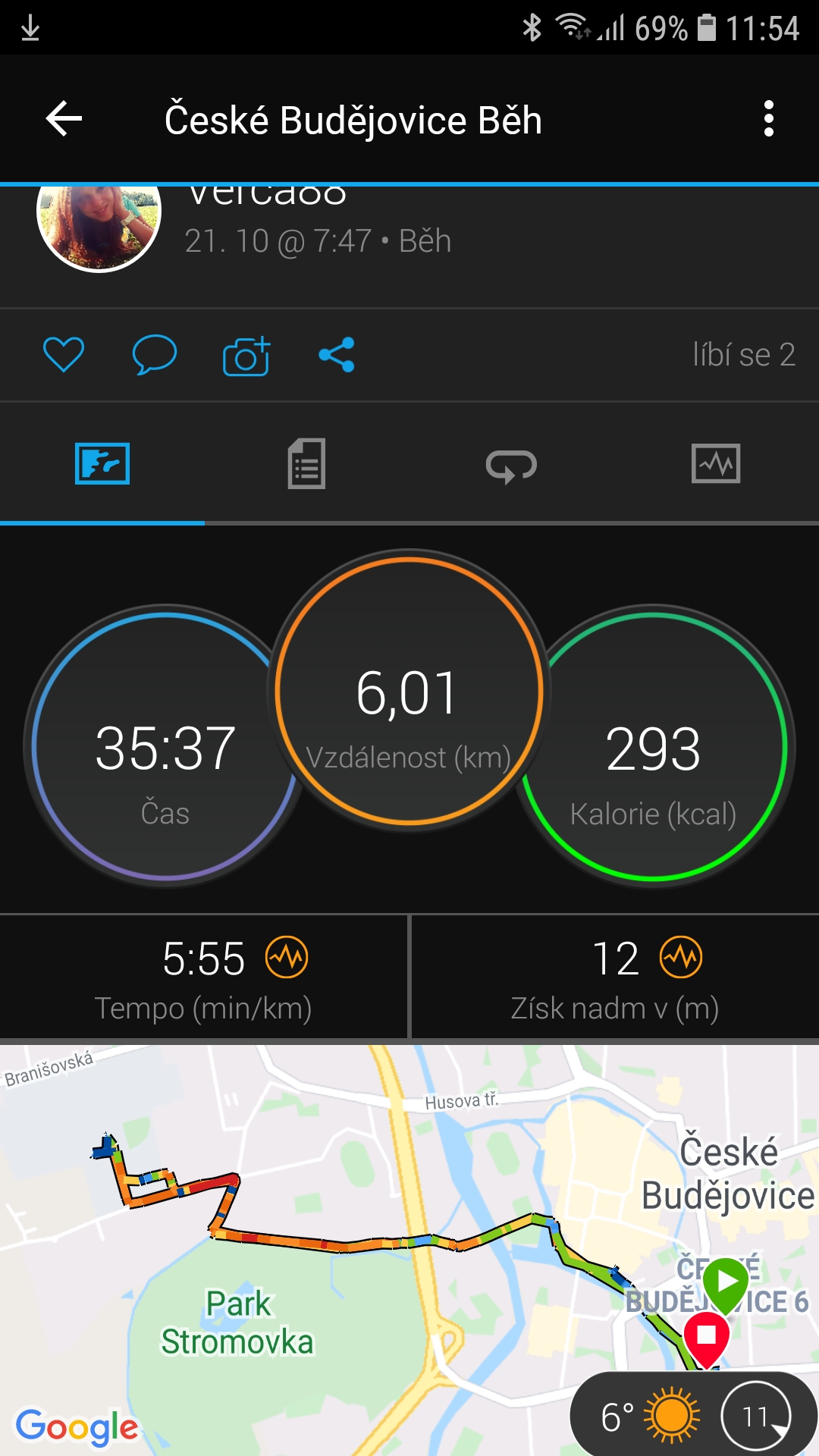This screenshot has height=1456, width=819.
Task: Add a photo with the camera icon
Action: 246,355
